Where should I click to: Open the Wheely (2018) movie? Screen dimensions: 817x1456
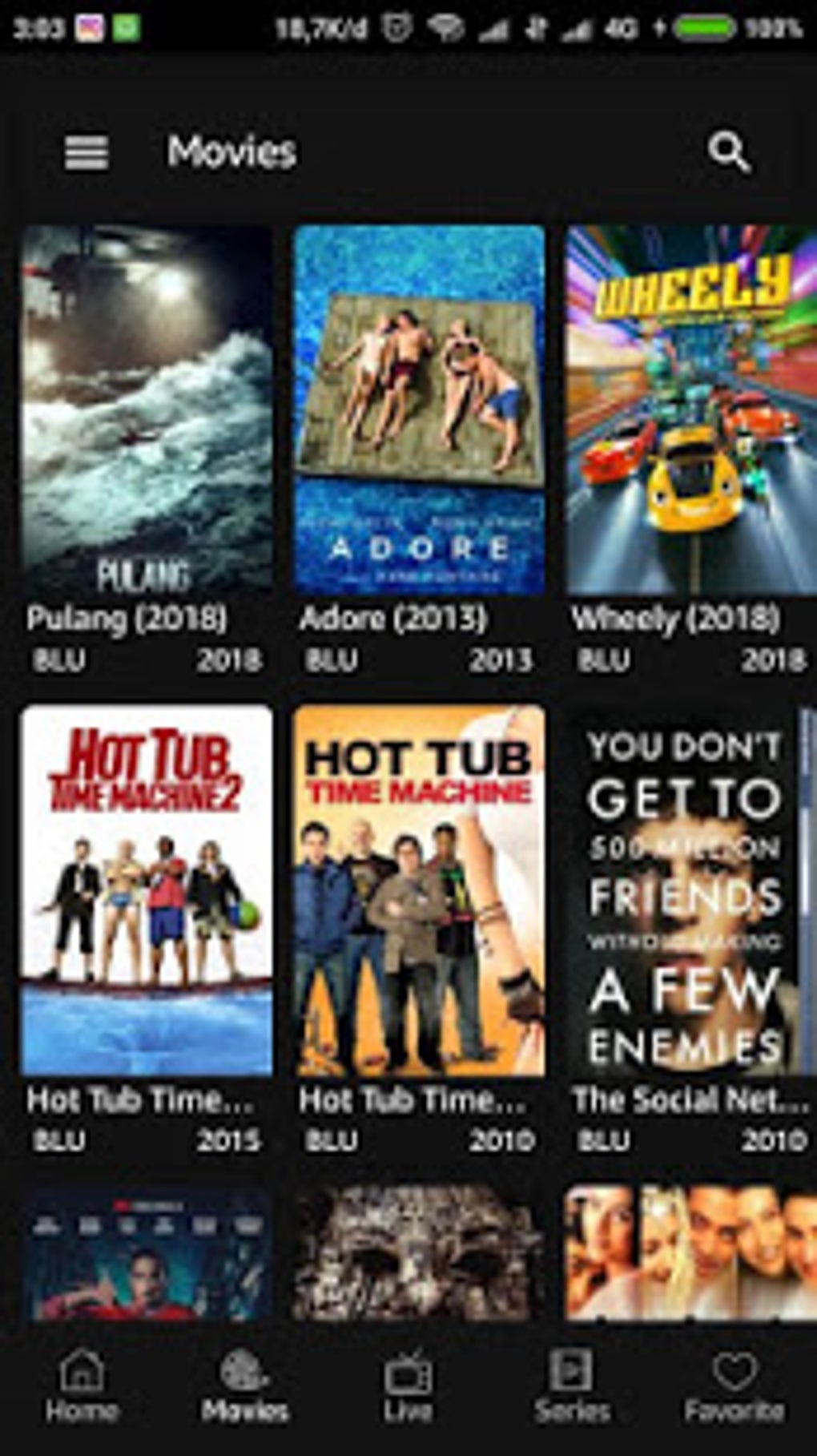click(691, 410)
